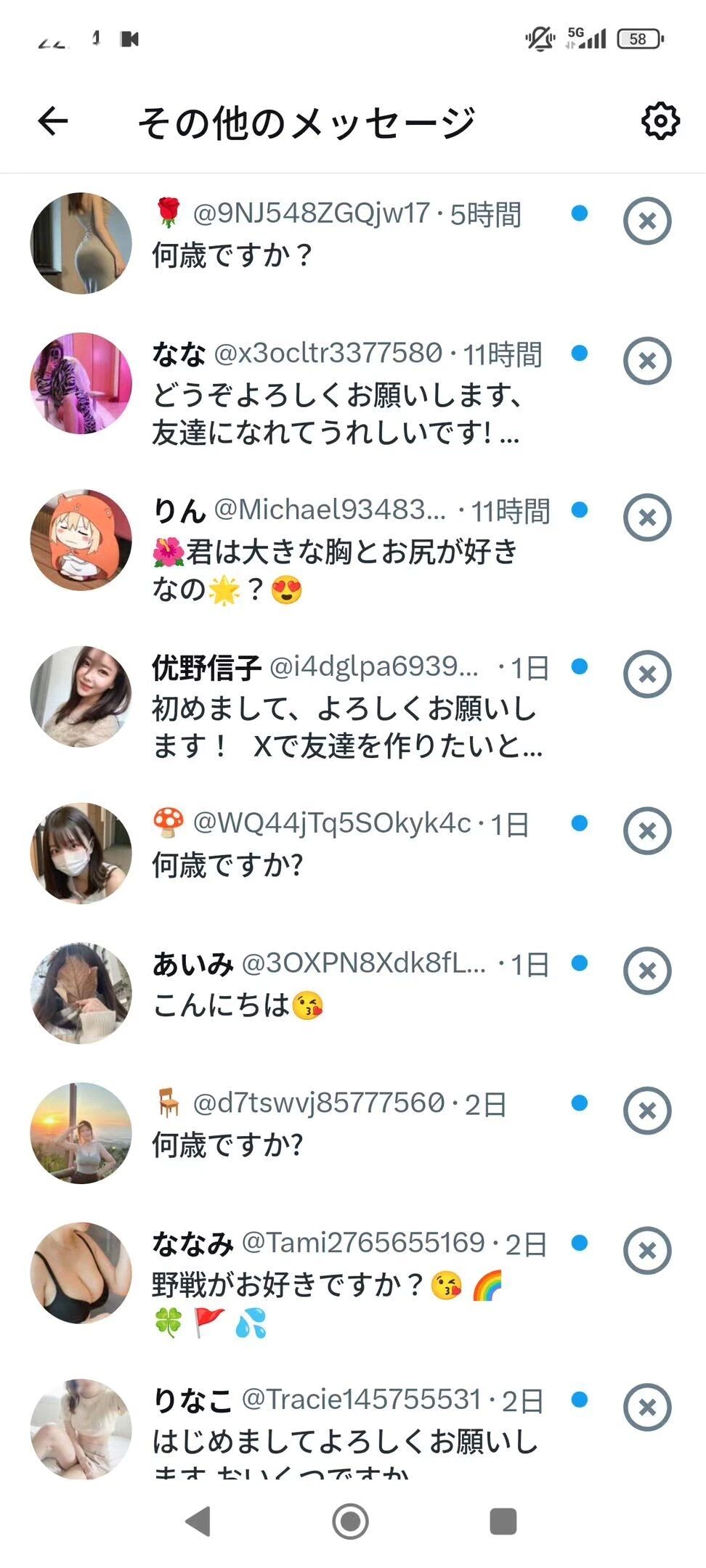Remove なな's message request

click(x=647, y=361)
